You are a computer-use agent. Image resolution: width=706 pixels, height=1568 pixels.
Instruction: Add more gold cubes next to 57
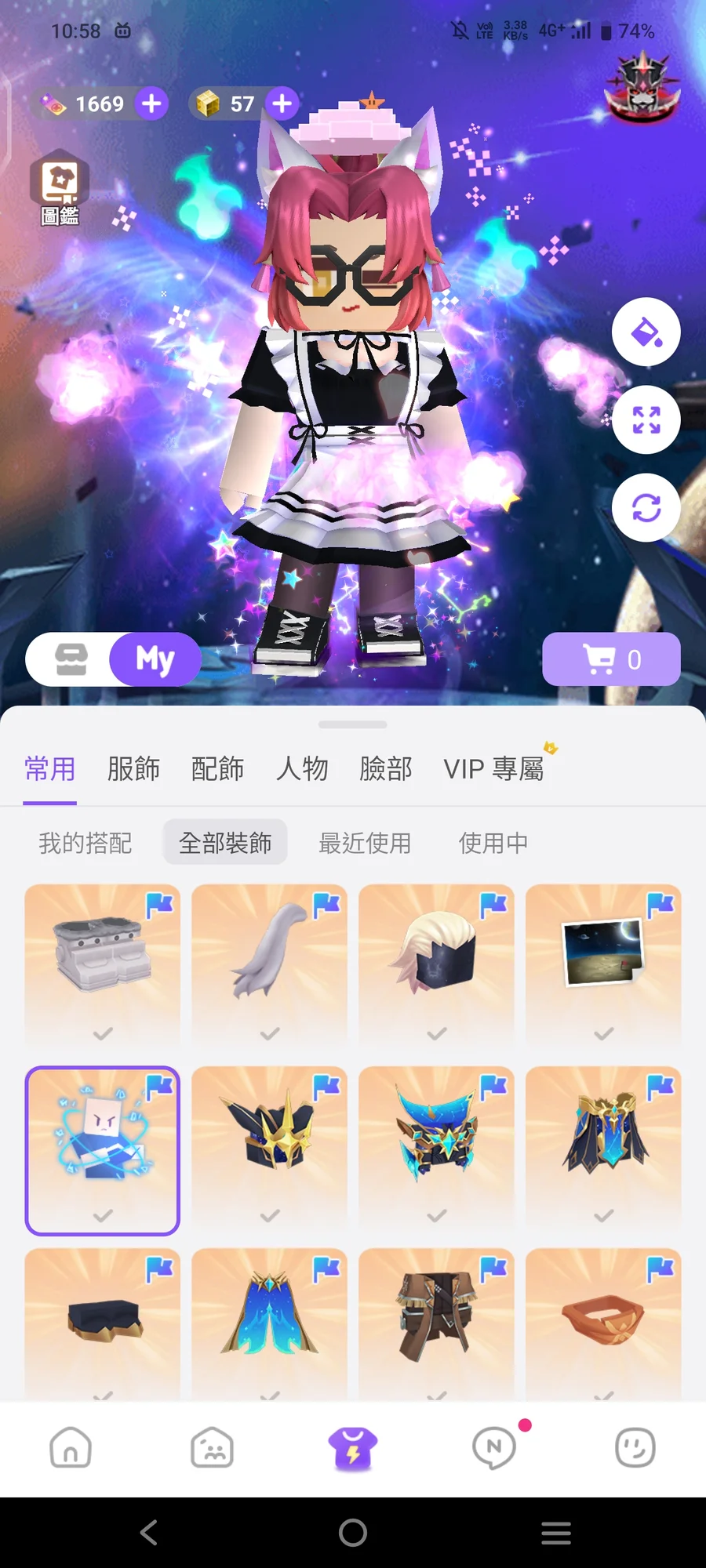tap(282, 103)
